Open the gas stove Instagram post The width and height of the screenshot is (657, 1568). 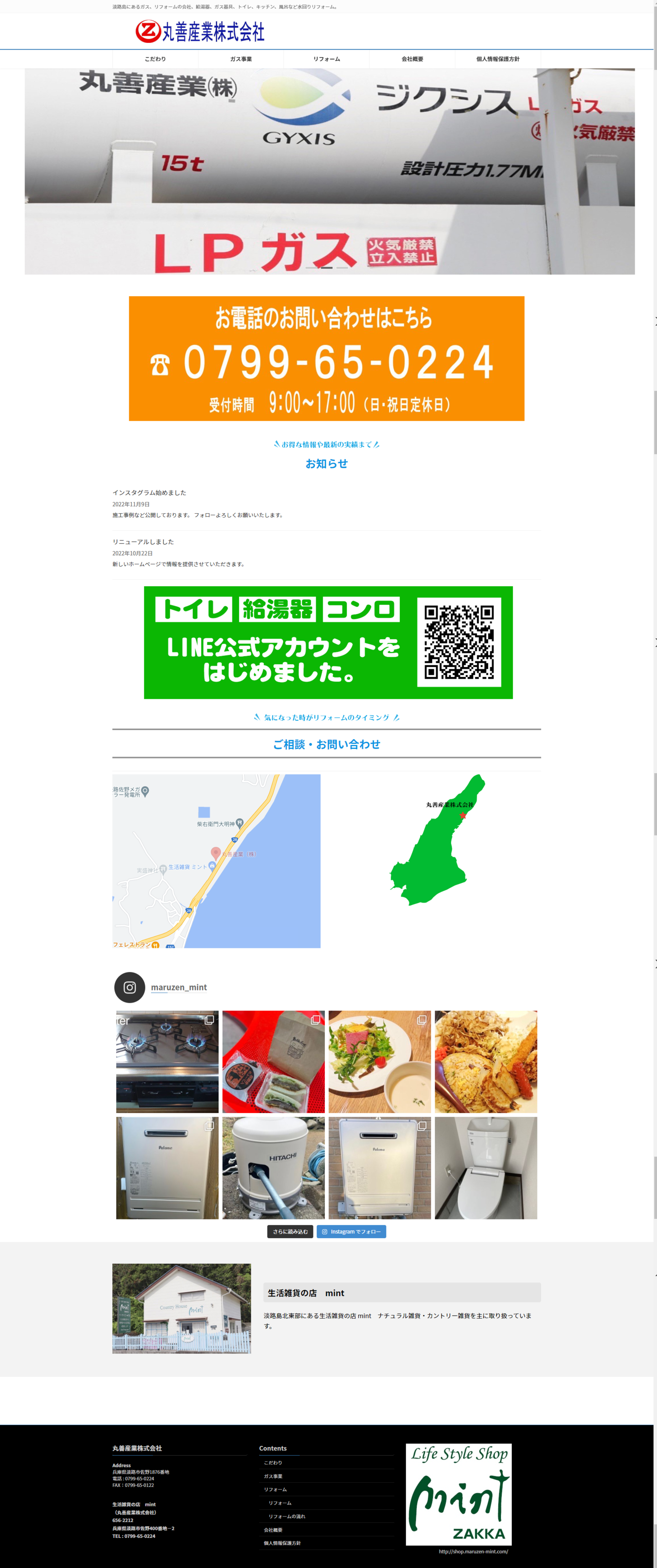click(x=167, y=1062)
